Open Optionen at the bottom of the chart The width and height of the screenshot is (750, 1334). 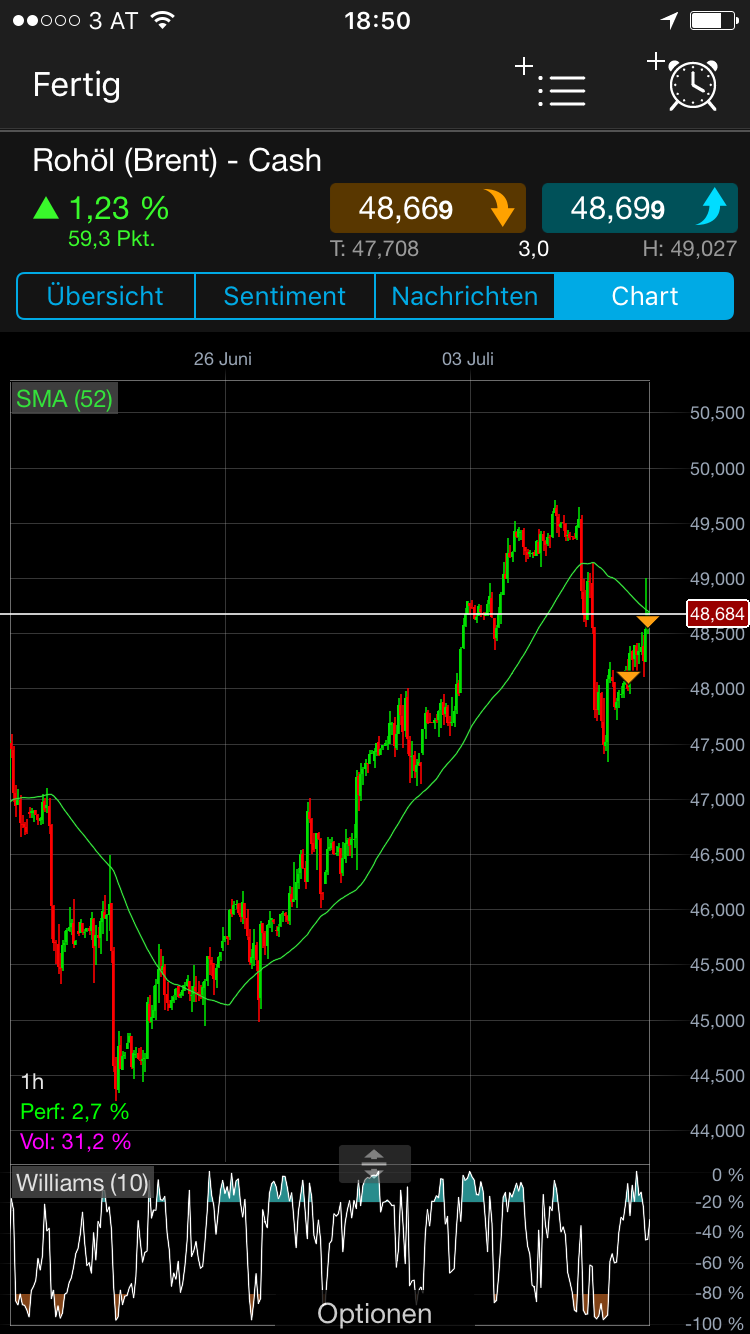[x=374, y=1312]
